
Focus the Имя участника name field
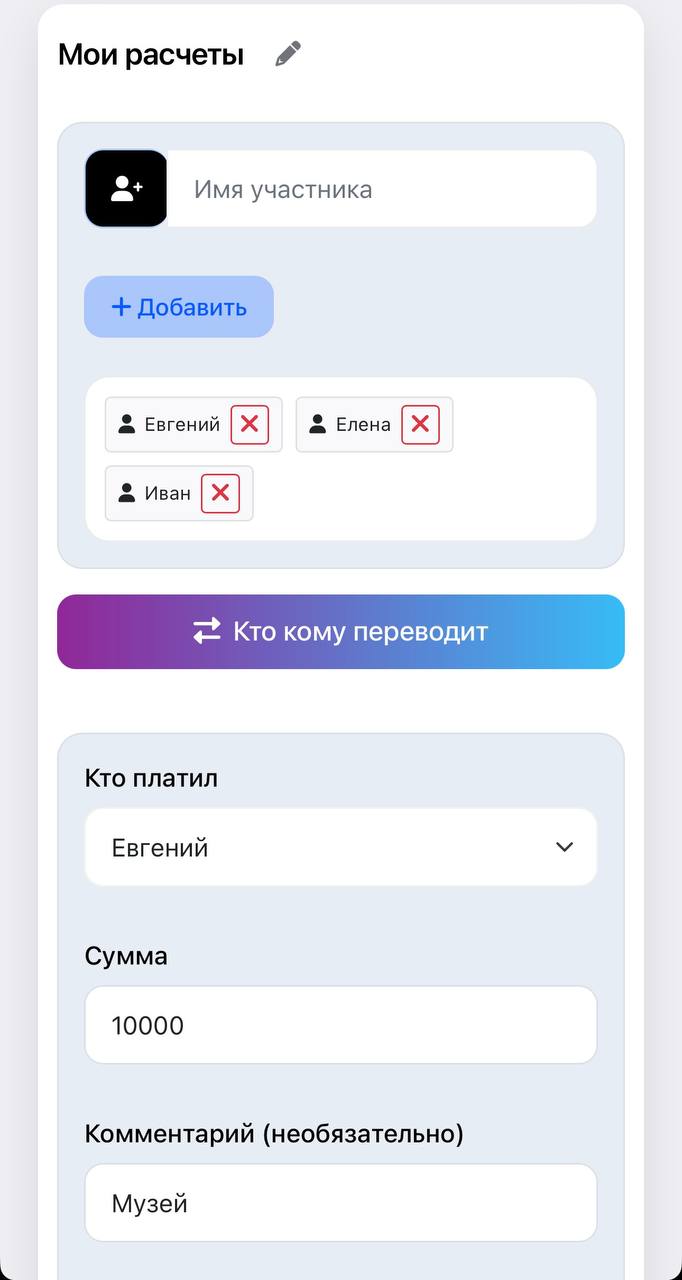(x=380, y=189)
